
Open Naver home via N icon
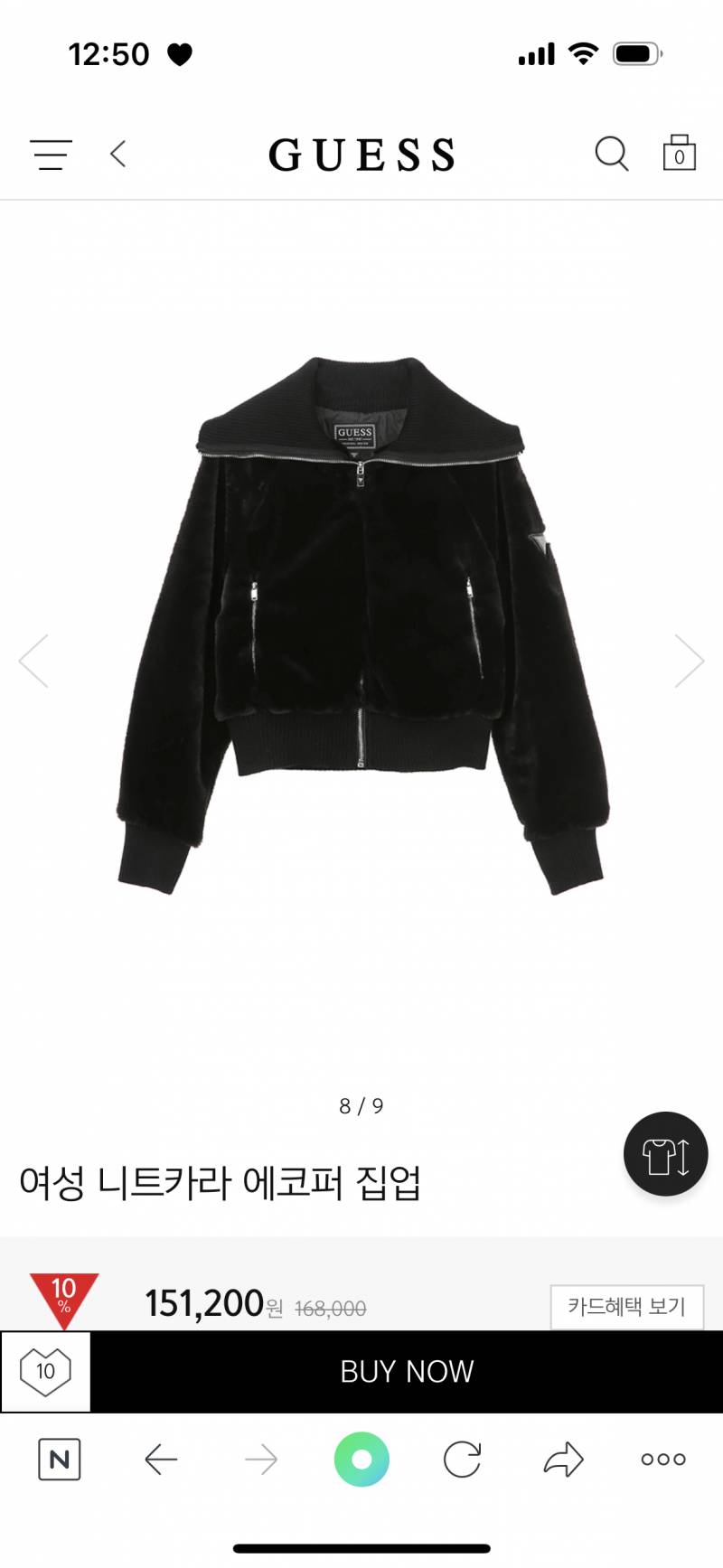[x=60, y=1459]
